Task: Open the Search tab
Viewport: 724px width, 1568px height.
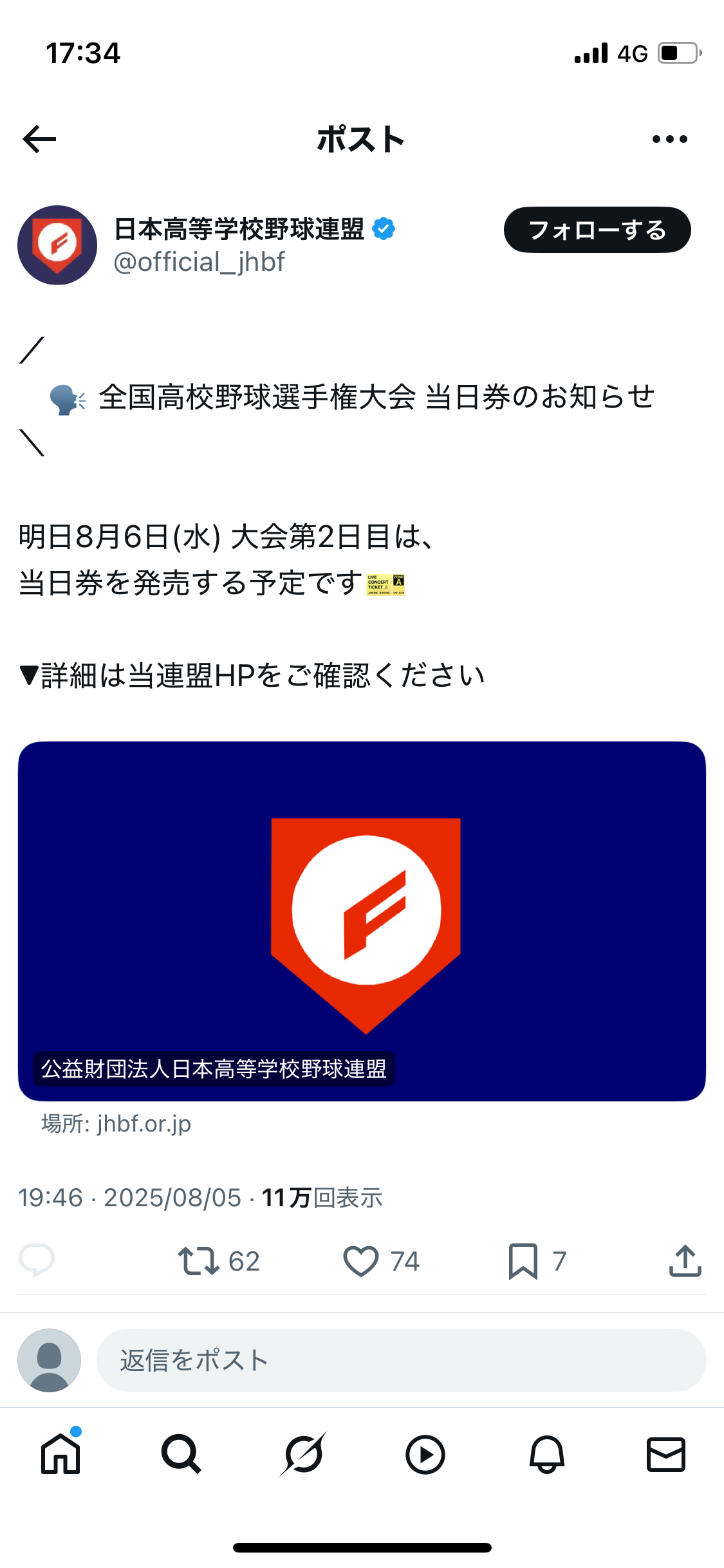Action: [181, 1454]
